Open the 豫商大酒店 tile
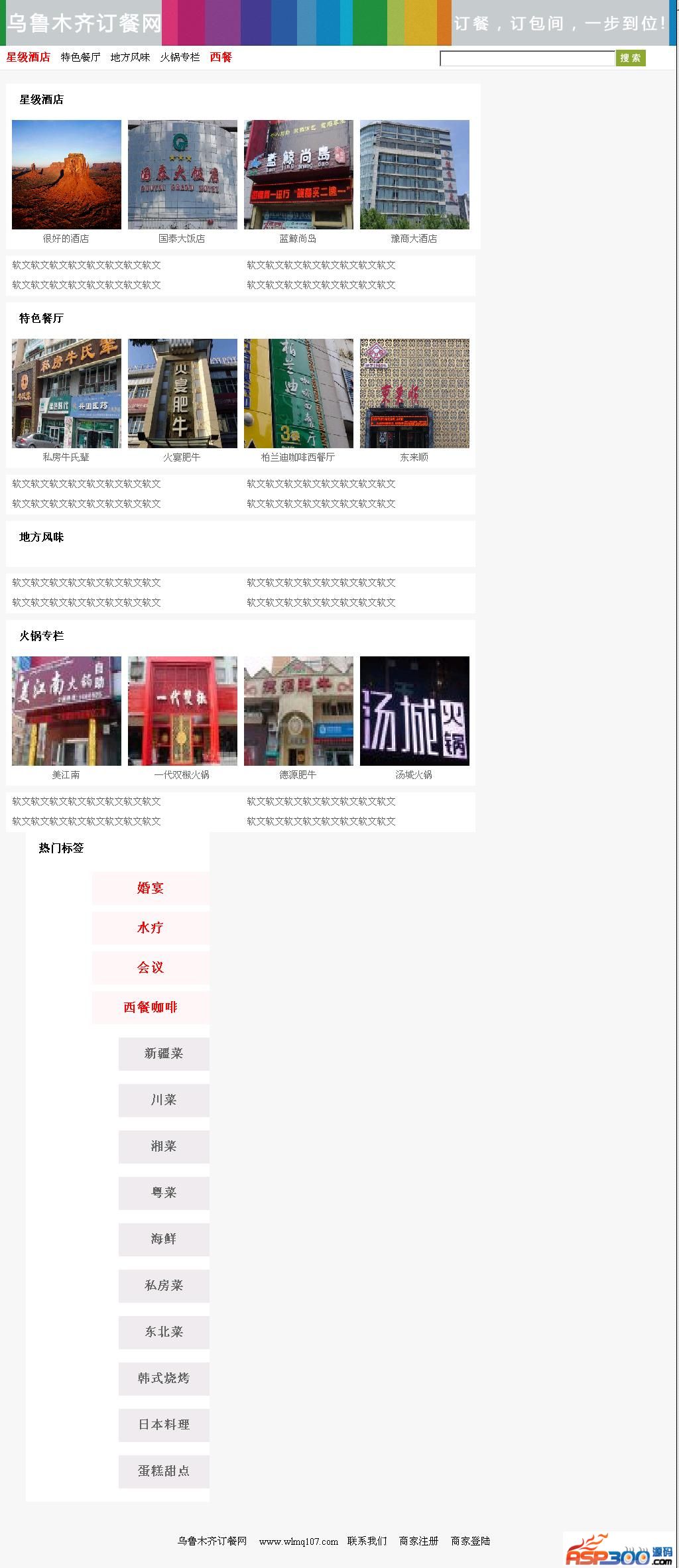Image resolution: width=679 pixels, height=1568 pixels. pyautogui.click(x=414, y=175)
